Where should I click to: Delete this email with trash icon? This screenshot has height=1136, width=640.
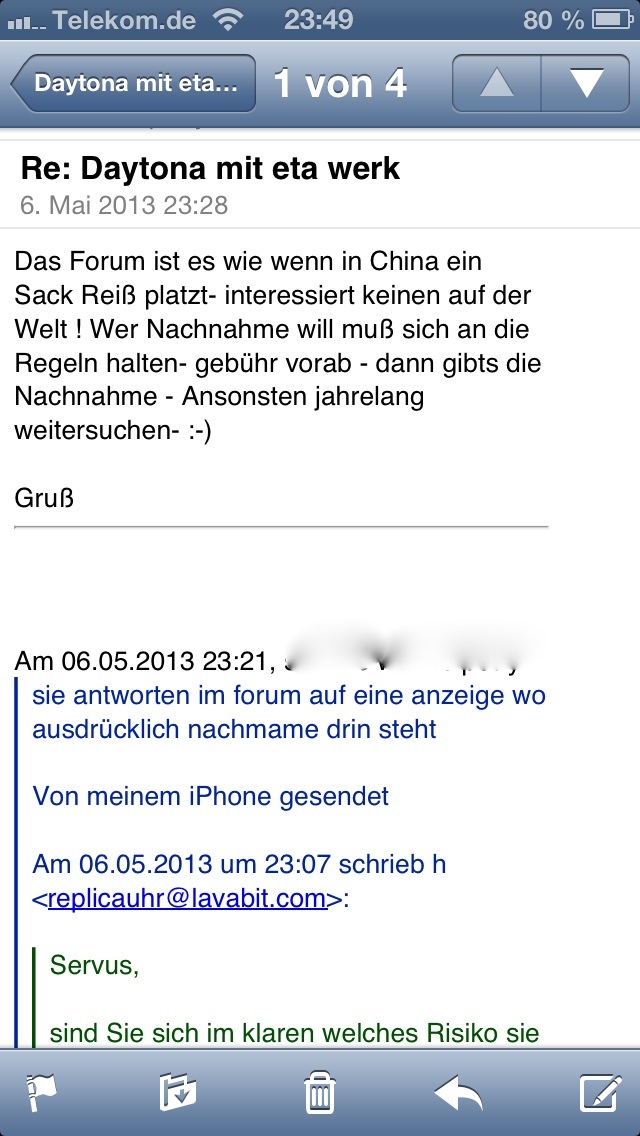click(x=319, y=1094)
